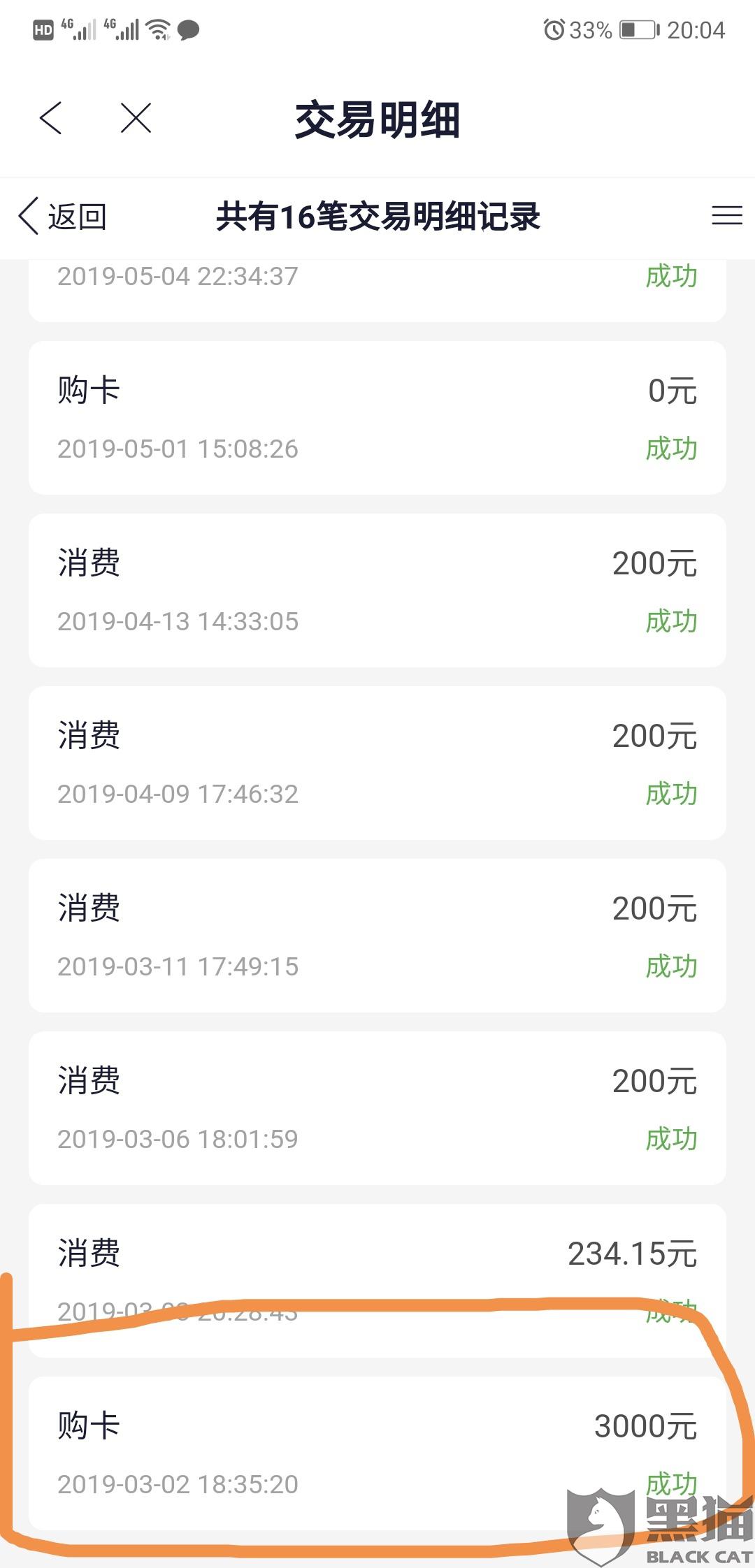Open the 购卡 3000元 record
The width and height of the screenshot is (755, 1568).
pos(377,1452)
